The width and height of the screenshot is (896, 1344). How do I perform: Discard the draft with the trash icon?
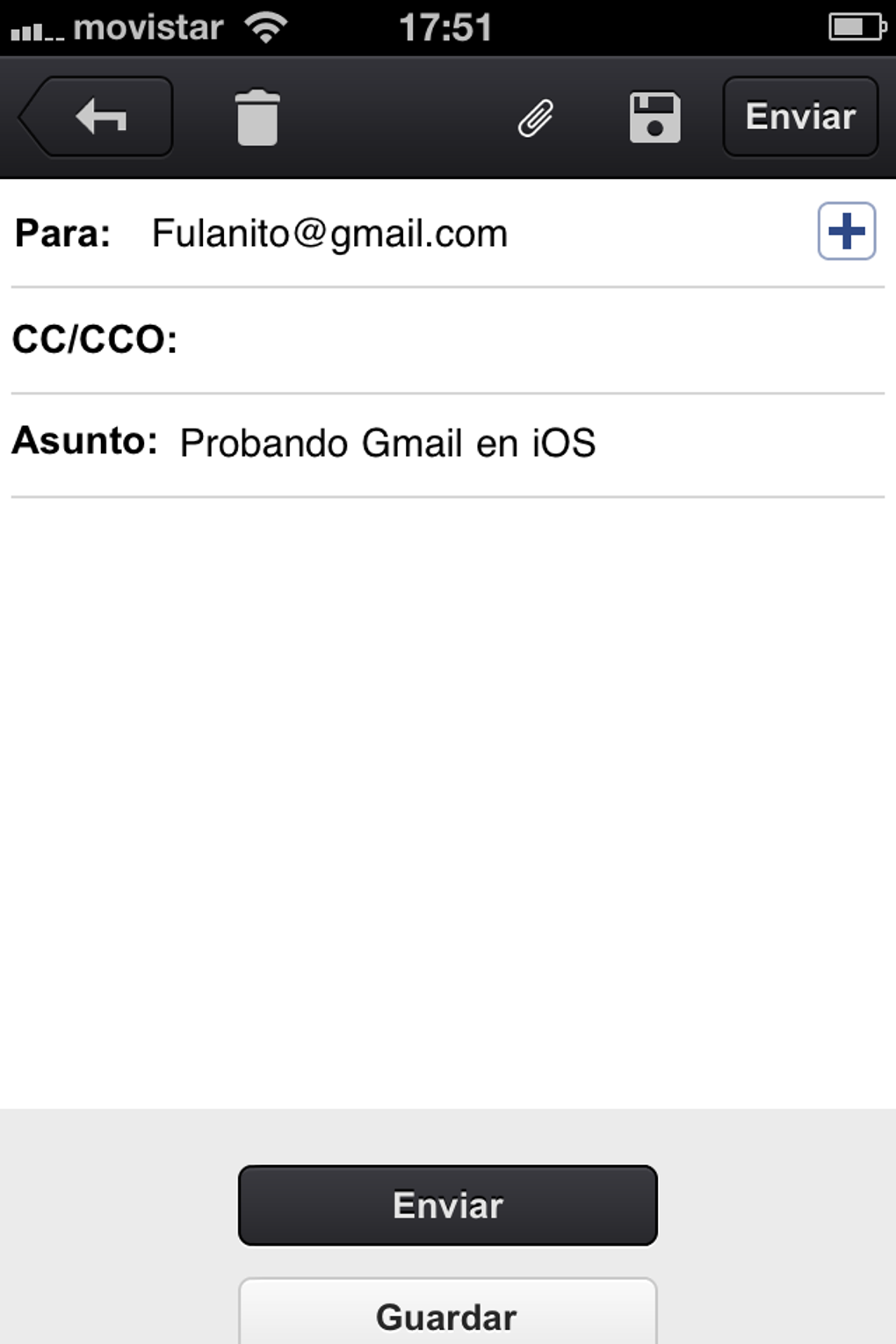[257, 118]
